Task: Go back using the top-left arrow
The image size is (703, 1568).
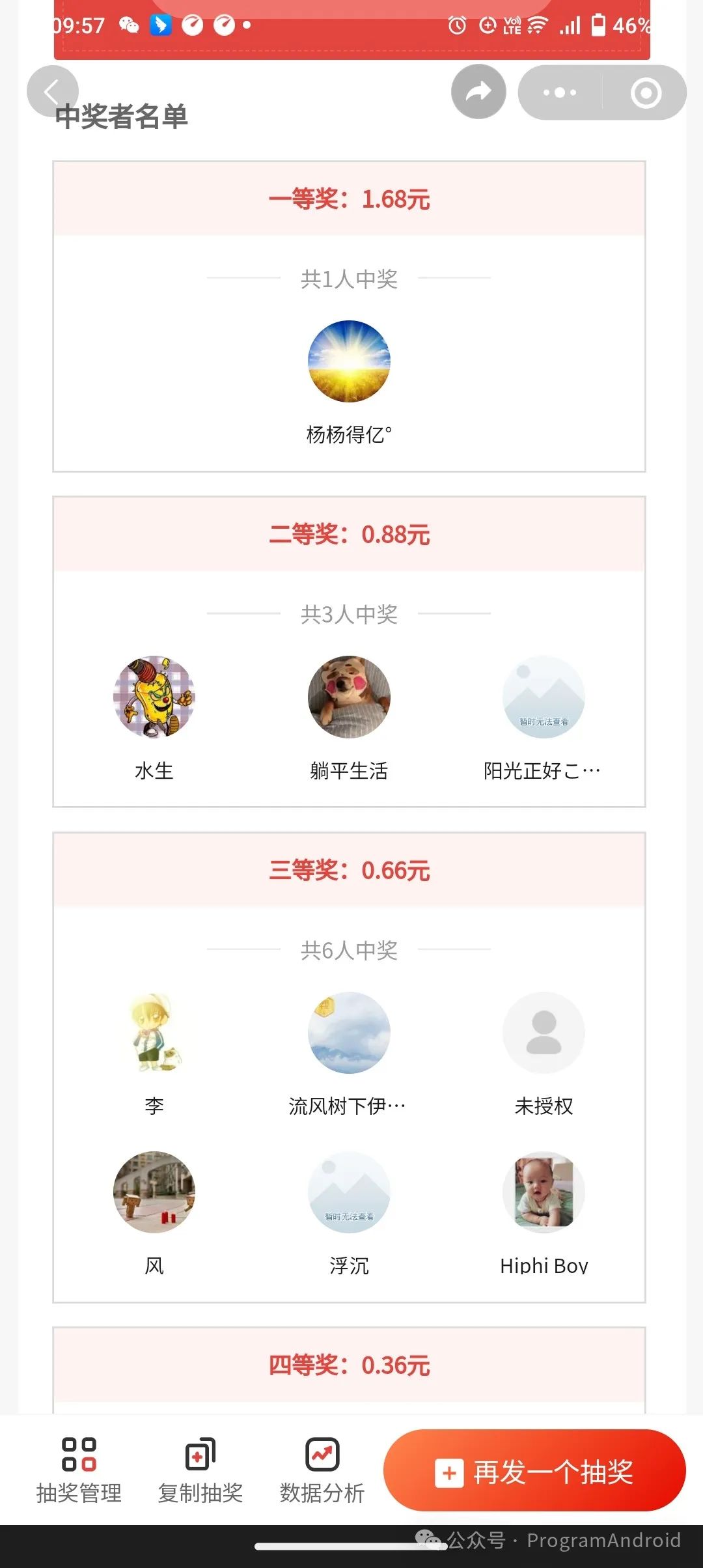Action: pyautogui.click(x=52, y=92)
